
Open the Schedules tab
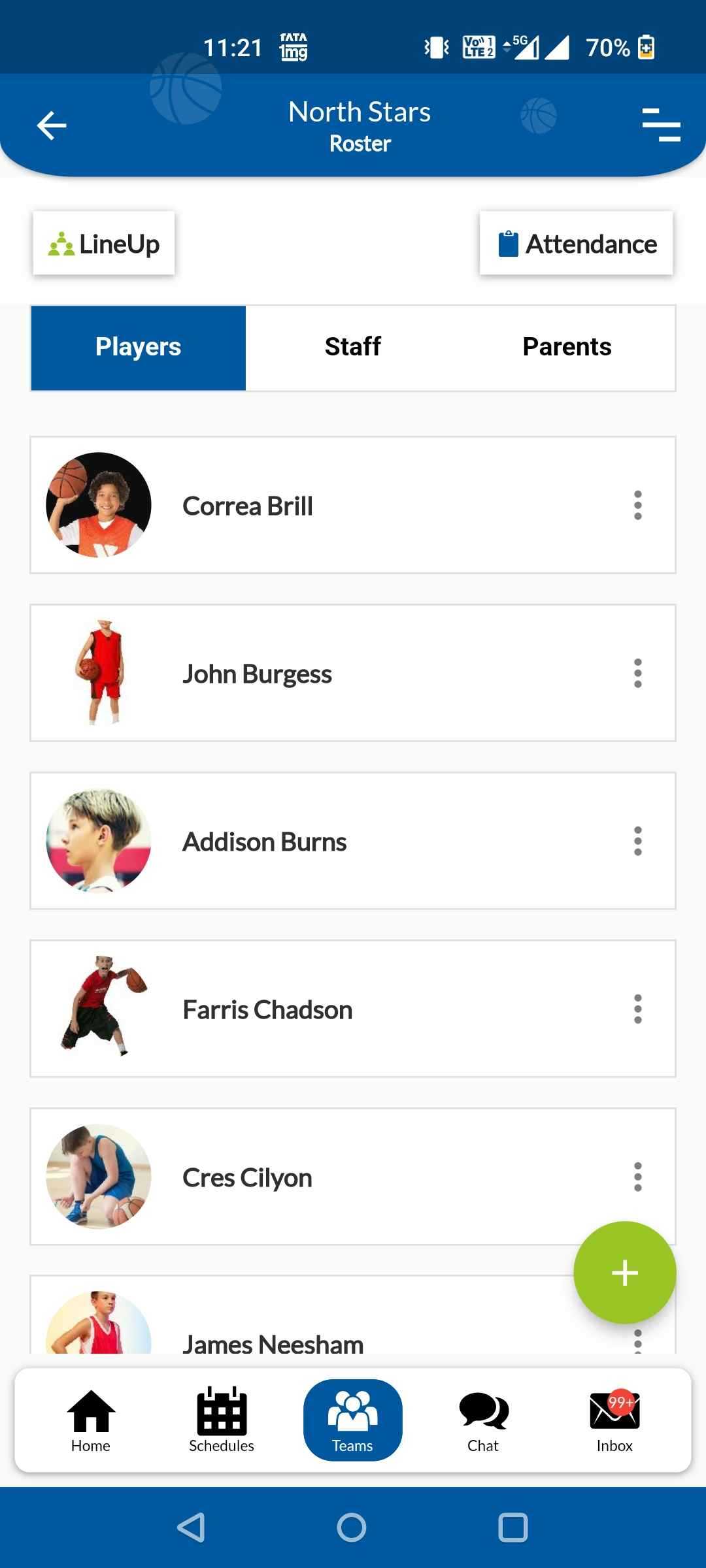[x=222, y=1420]
